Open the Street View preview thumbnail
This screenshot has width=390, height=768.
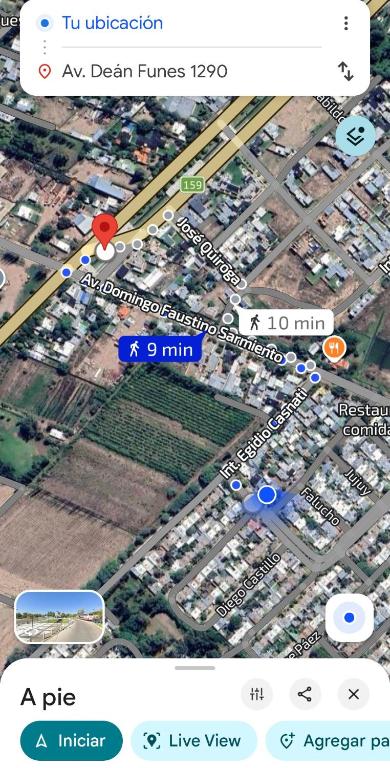coord(59,617)
